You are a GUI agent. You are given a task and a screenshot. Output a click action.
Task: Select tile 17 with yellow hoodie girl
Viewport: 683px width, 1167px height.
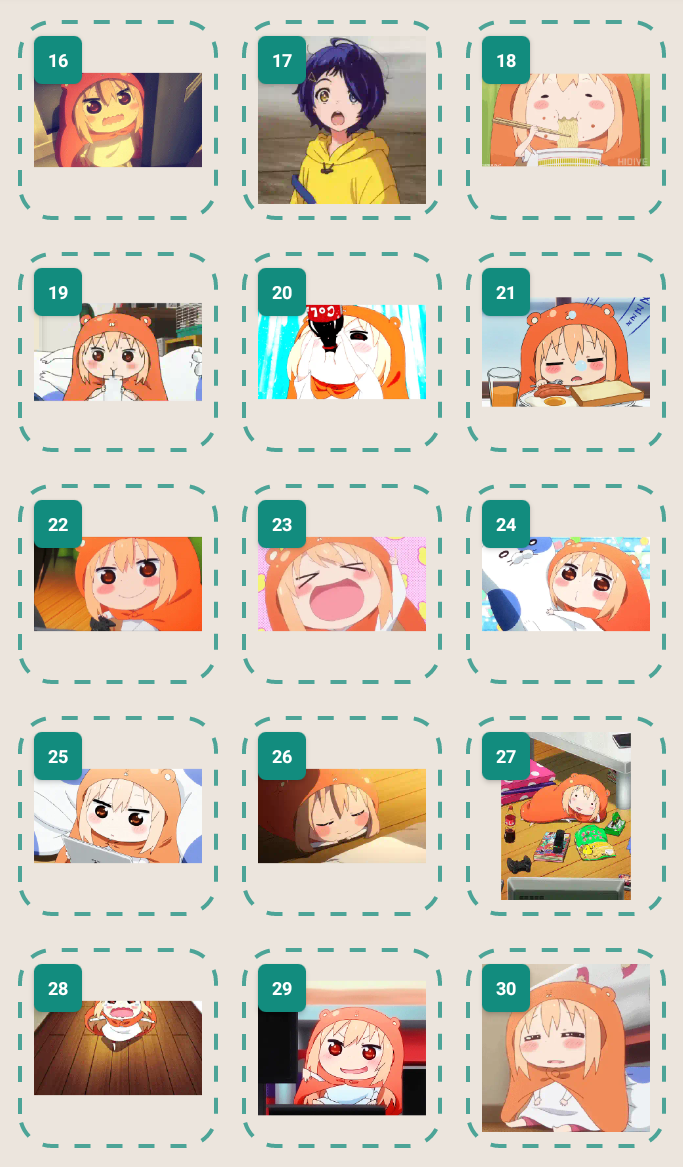point(342,120)
